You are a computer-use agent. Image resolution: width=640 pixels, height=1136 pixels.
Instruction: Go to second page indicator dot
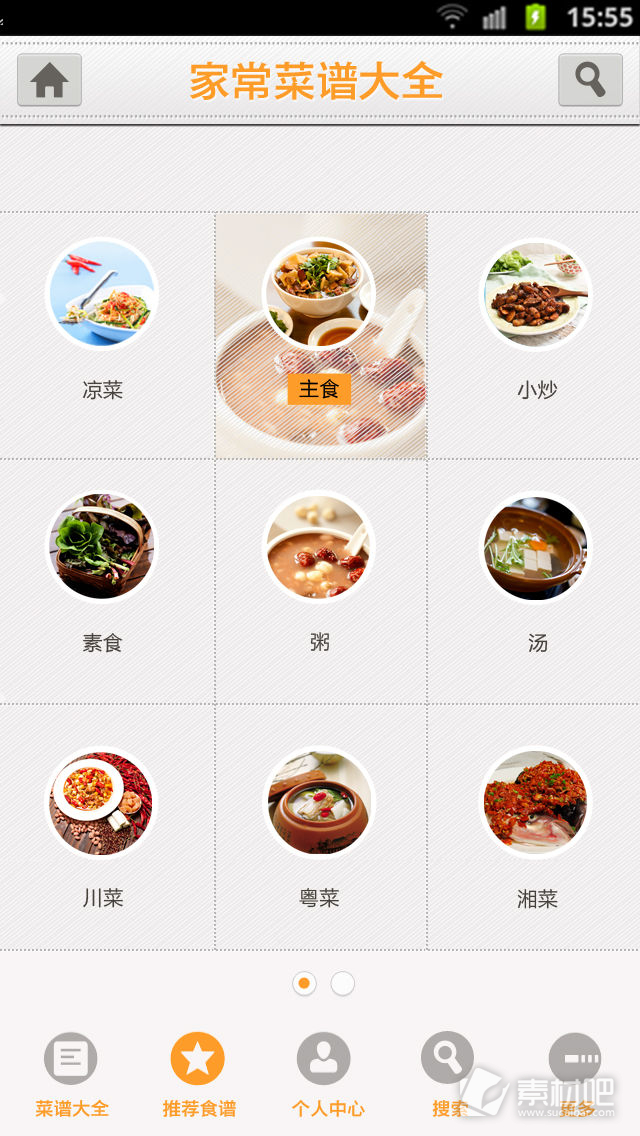(342, 984)
